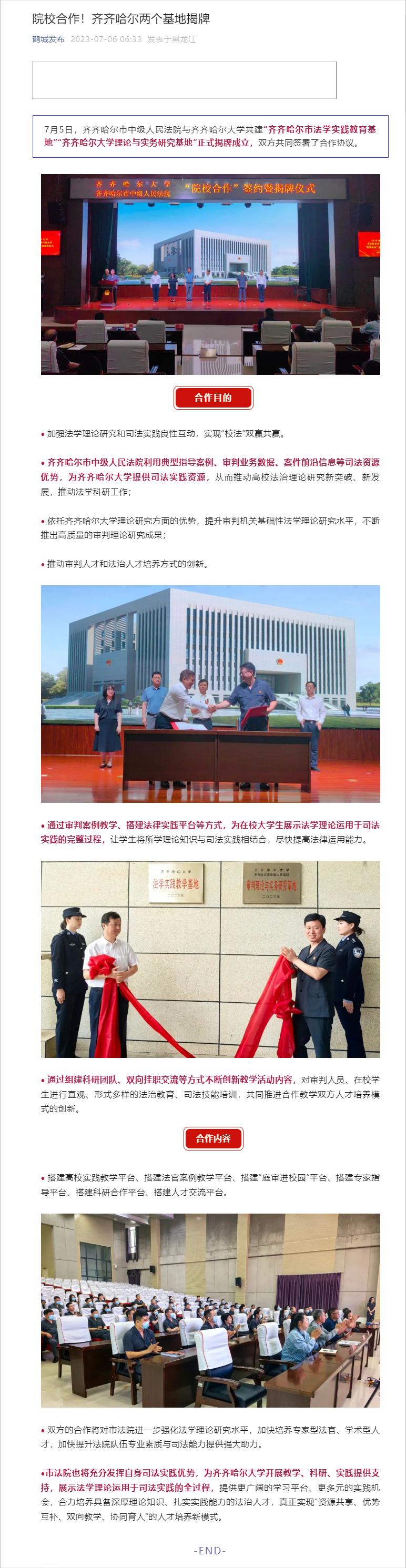Open the plaque unveiling photo
Image resolution: width=406 pixels, height=1568 pixels.
(x=210, y=959)
